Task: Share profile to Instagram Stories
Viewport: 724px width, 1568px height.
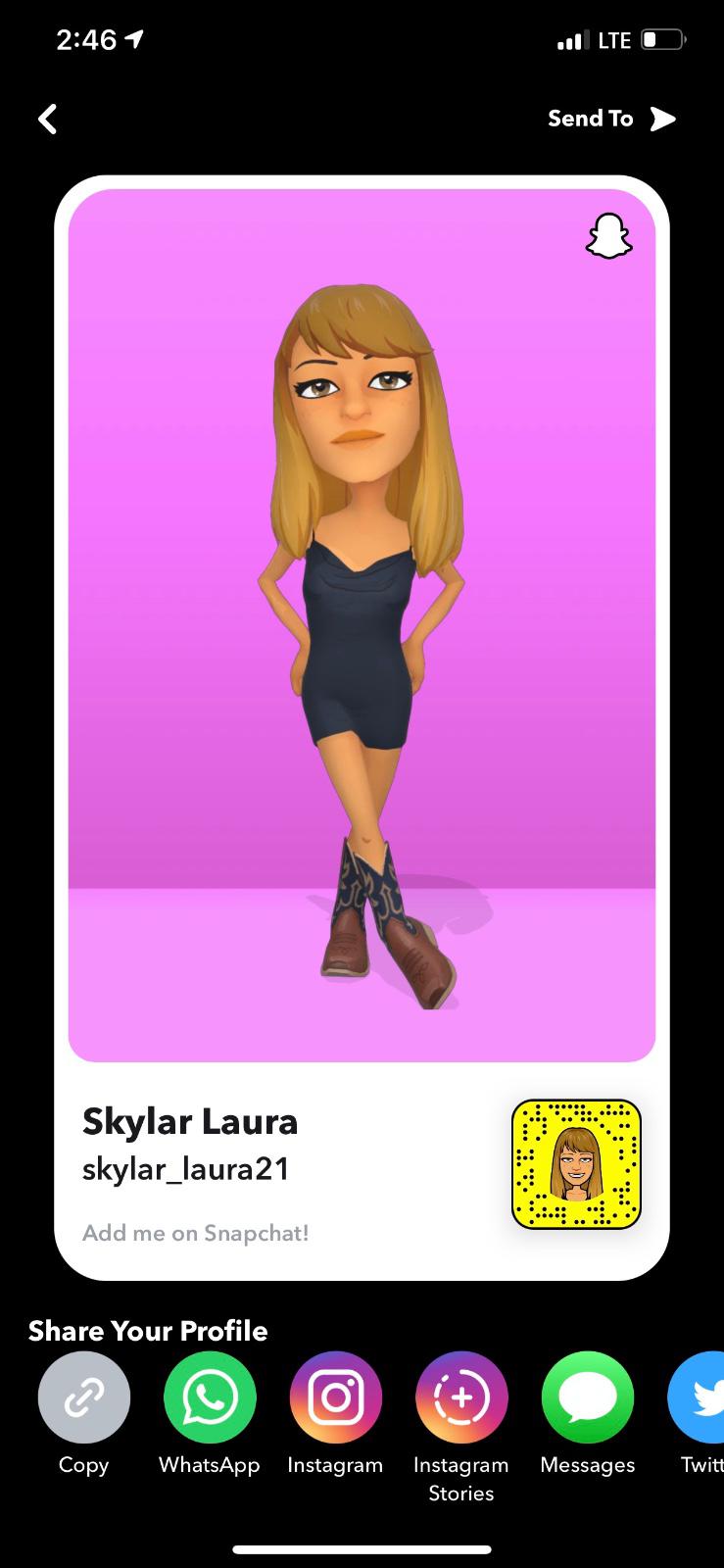Action: [461, 1397]
